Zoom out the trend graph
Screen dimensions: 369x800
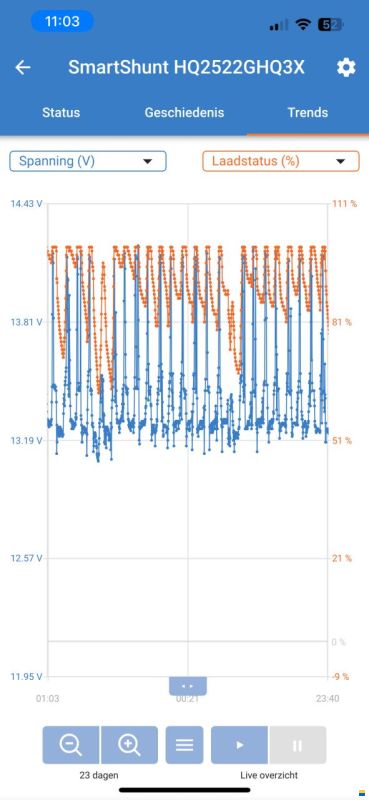pos(71,745)
